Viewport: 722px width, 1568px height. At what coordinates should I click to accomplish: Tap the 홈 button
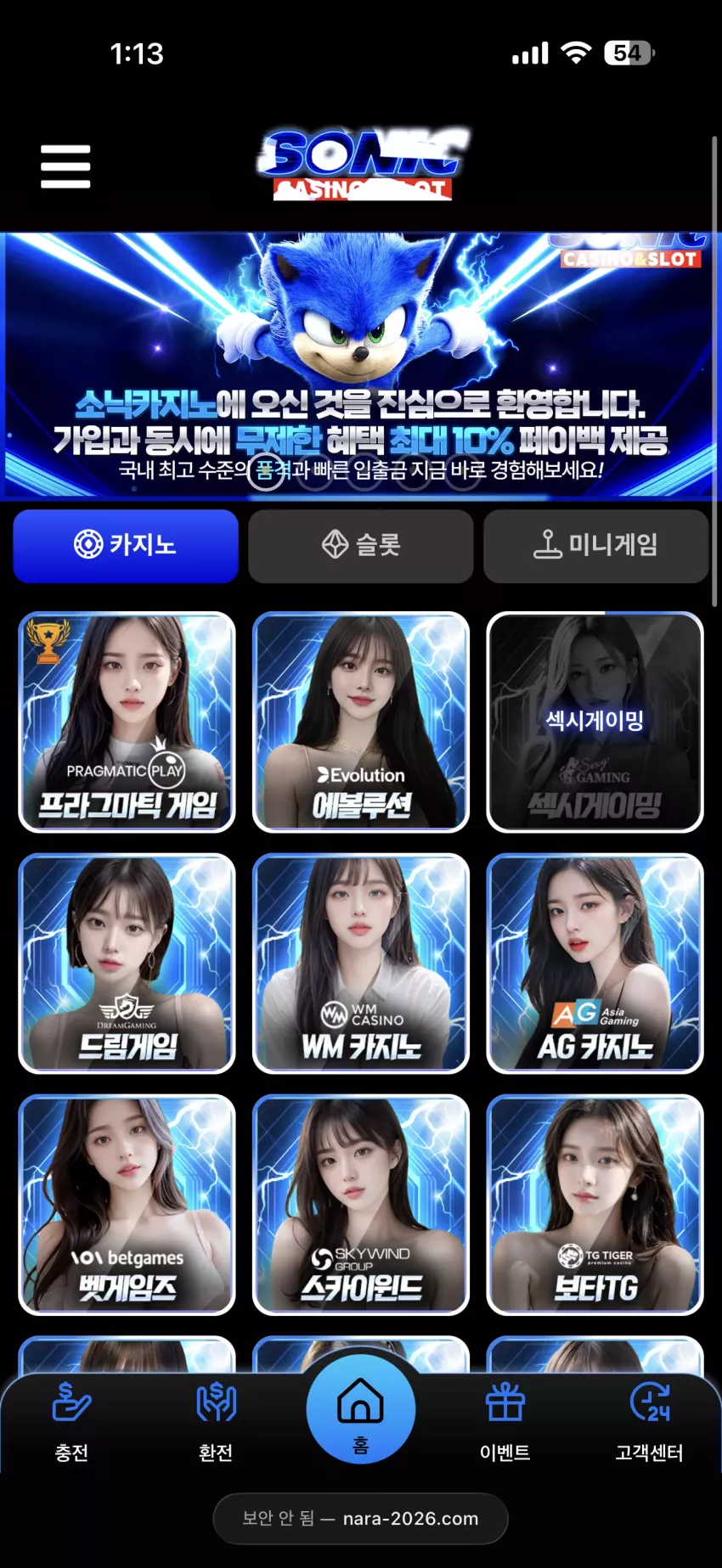click(361, 1409)
